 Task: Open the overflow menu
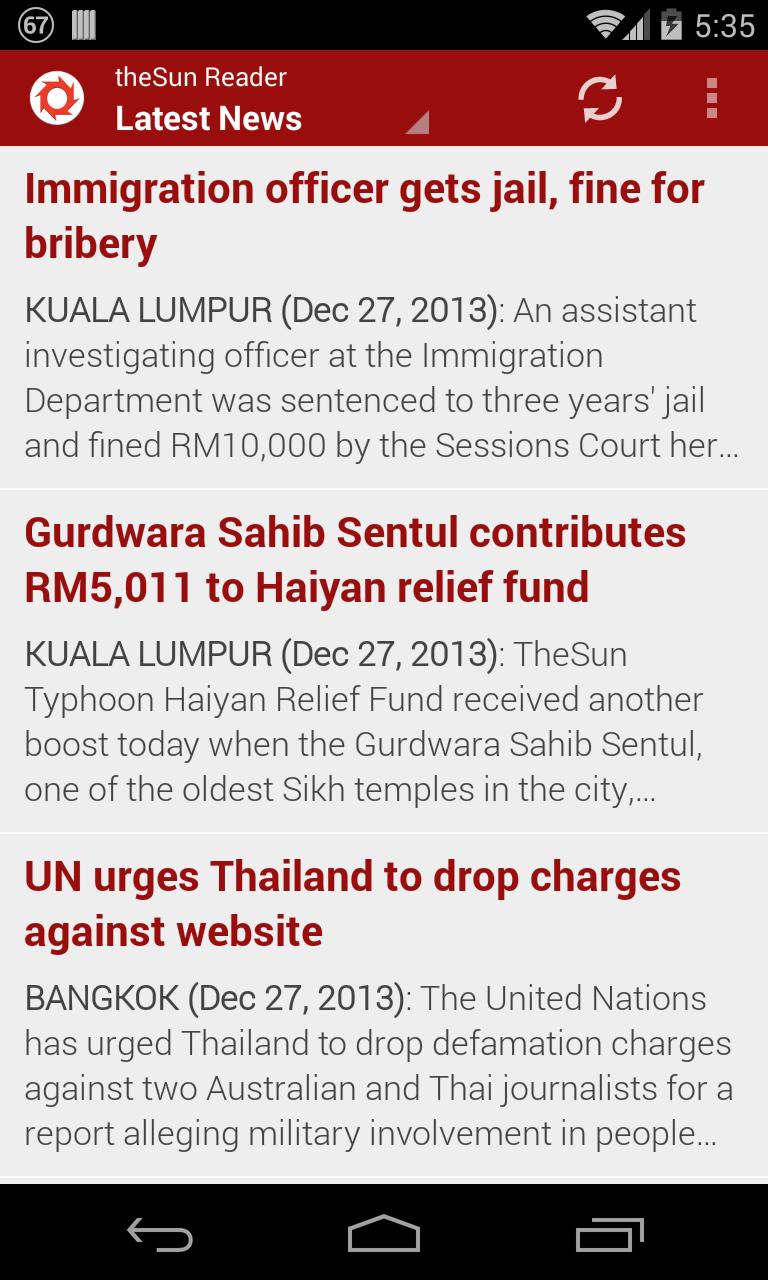click(x=711, y=99)
